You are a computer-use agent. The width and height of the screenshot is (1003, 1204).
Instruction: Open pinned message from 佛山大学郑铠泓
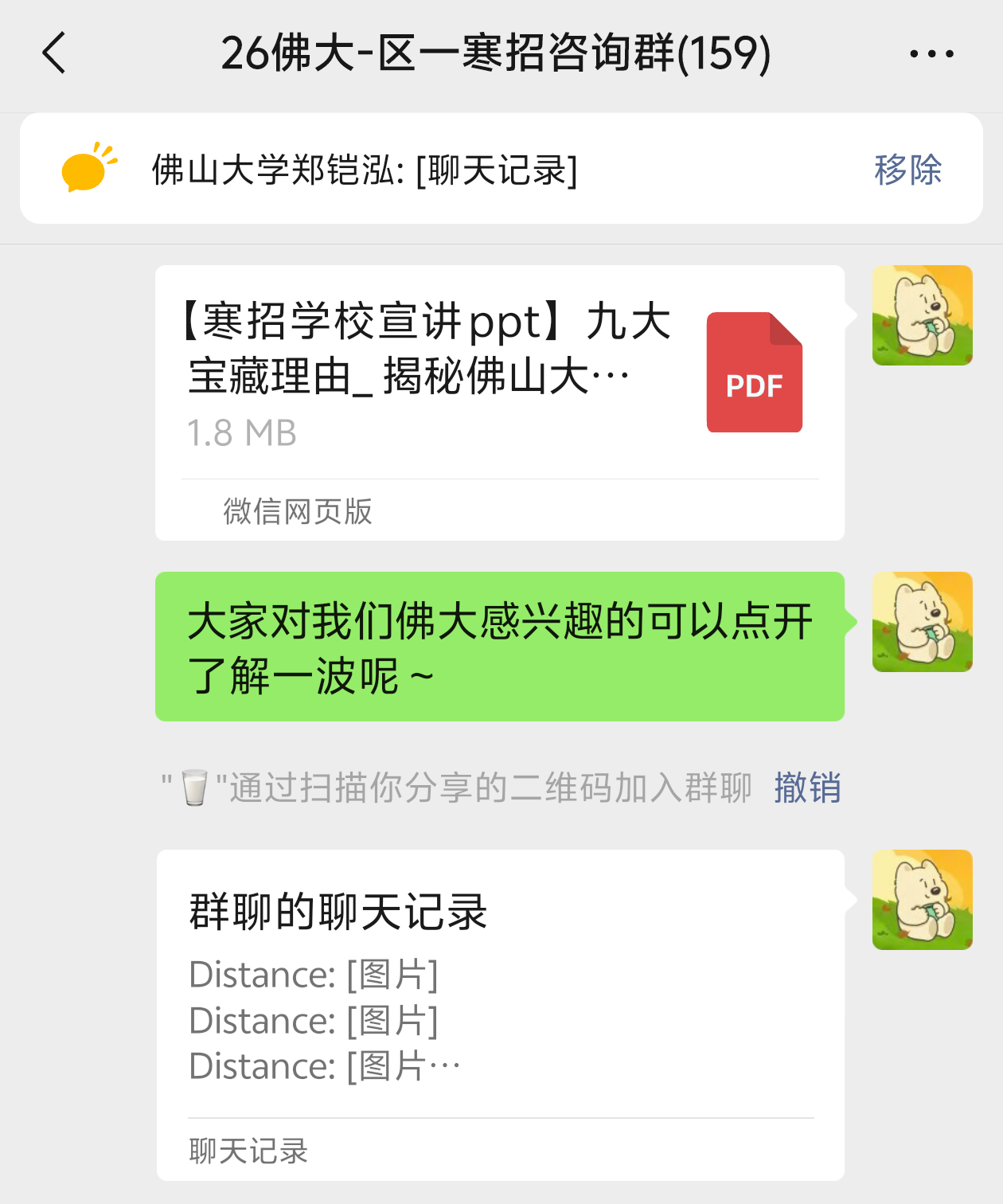pos(365,170)
